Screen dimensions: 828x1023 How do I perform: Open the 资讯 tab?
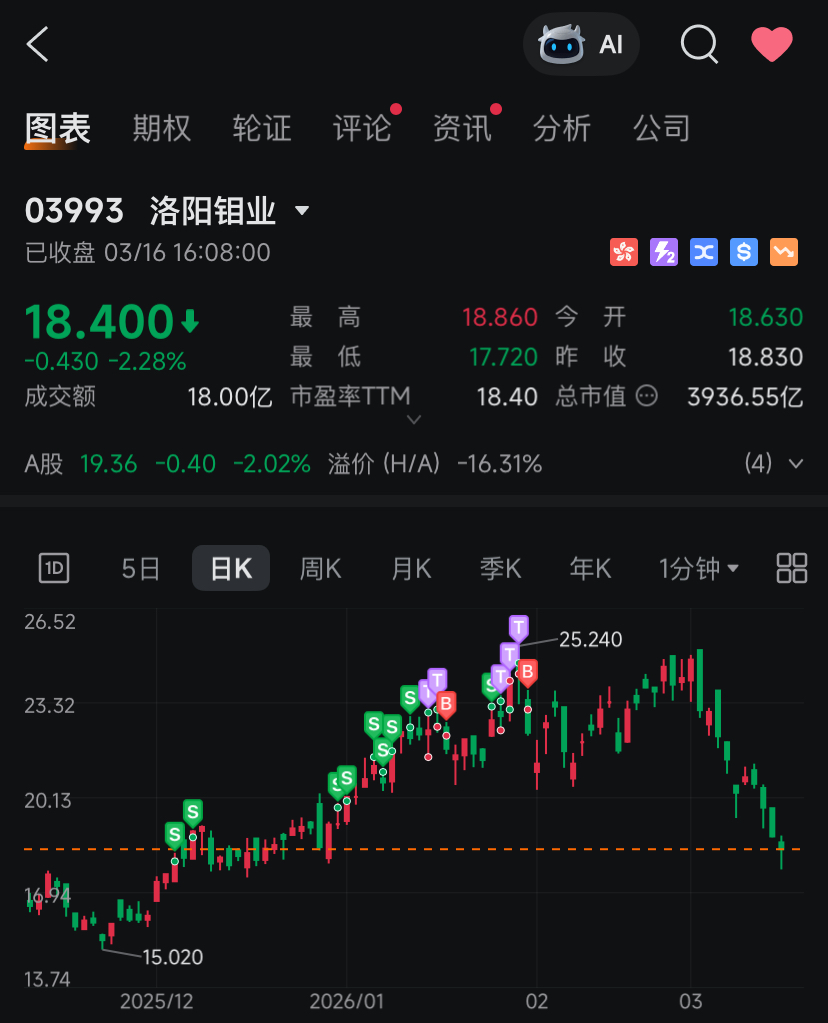tap(462, 128)
